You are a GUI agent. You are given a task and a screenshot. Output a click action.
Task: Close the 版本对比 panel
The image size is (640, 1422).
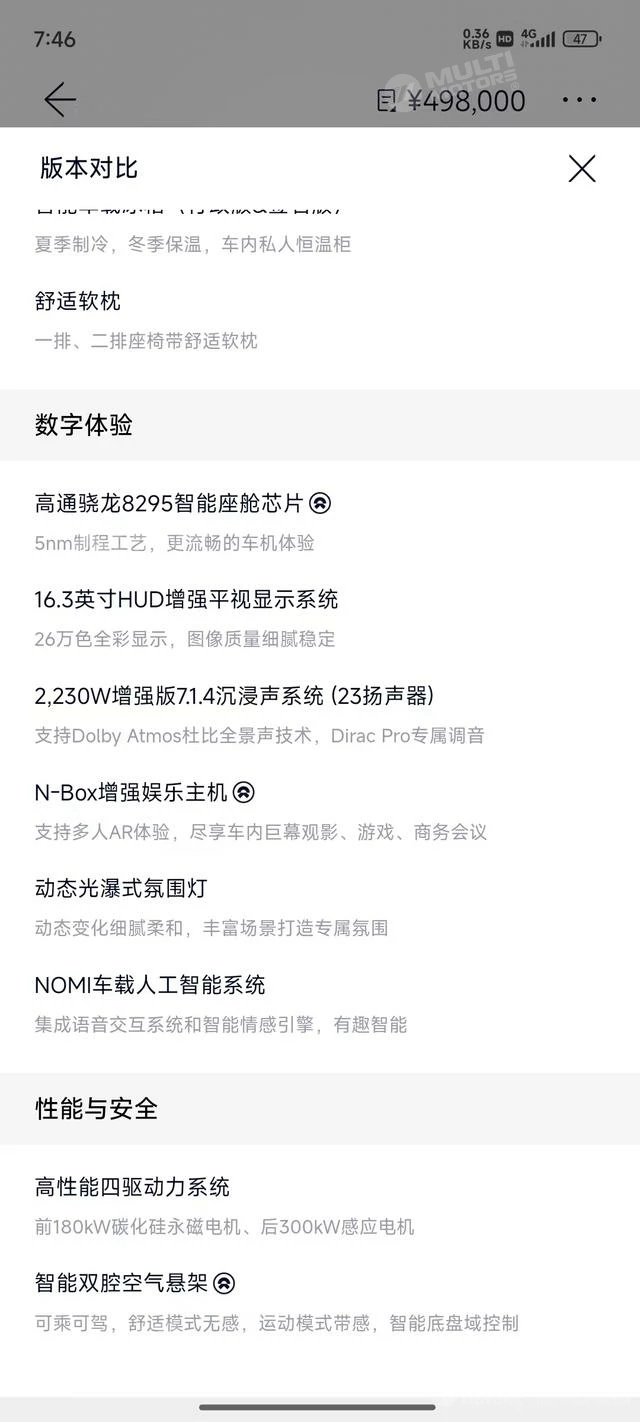tap(582, 168)
